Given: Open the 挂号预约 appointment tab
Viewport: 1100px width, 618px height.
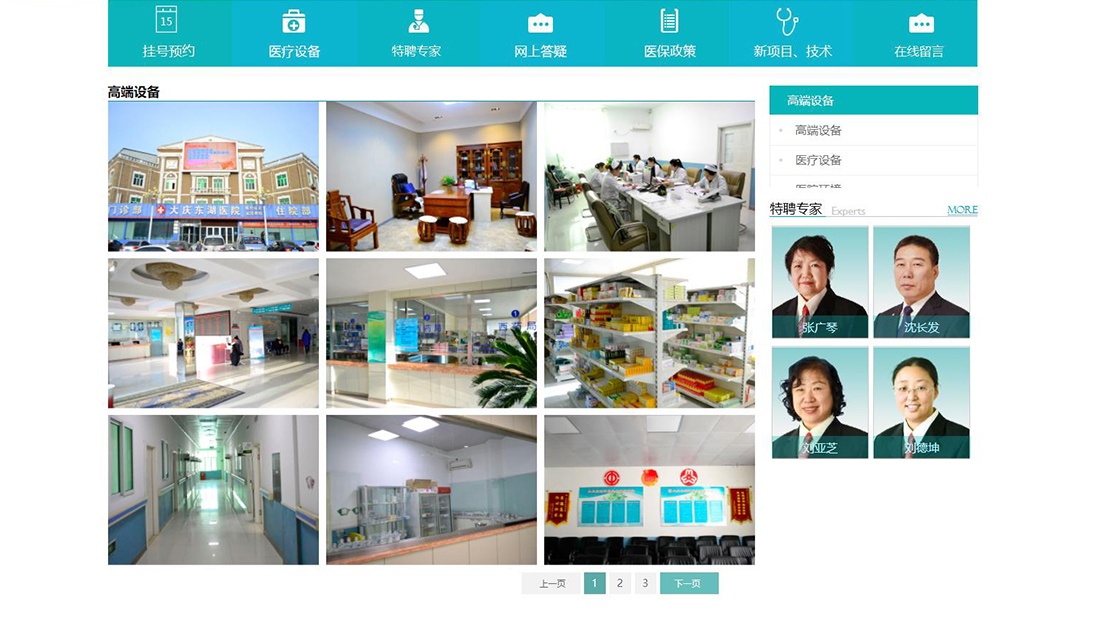Looking at the screenshot, I should pyautogui.click(x=168, y=34).
